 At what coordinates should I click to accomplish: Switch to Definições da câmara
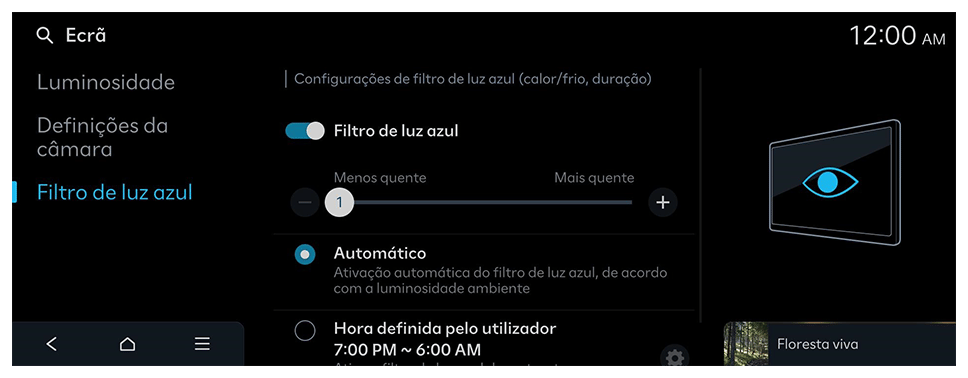[x=102, y=137]
